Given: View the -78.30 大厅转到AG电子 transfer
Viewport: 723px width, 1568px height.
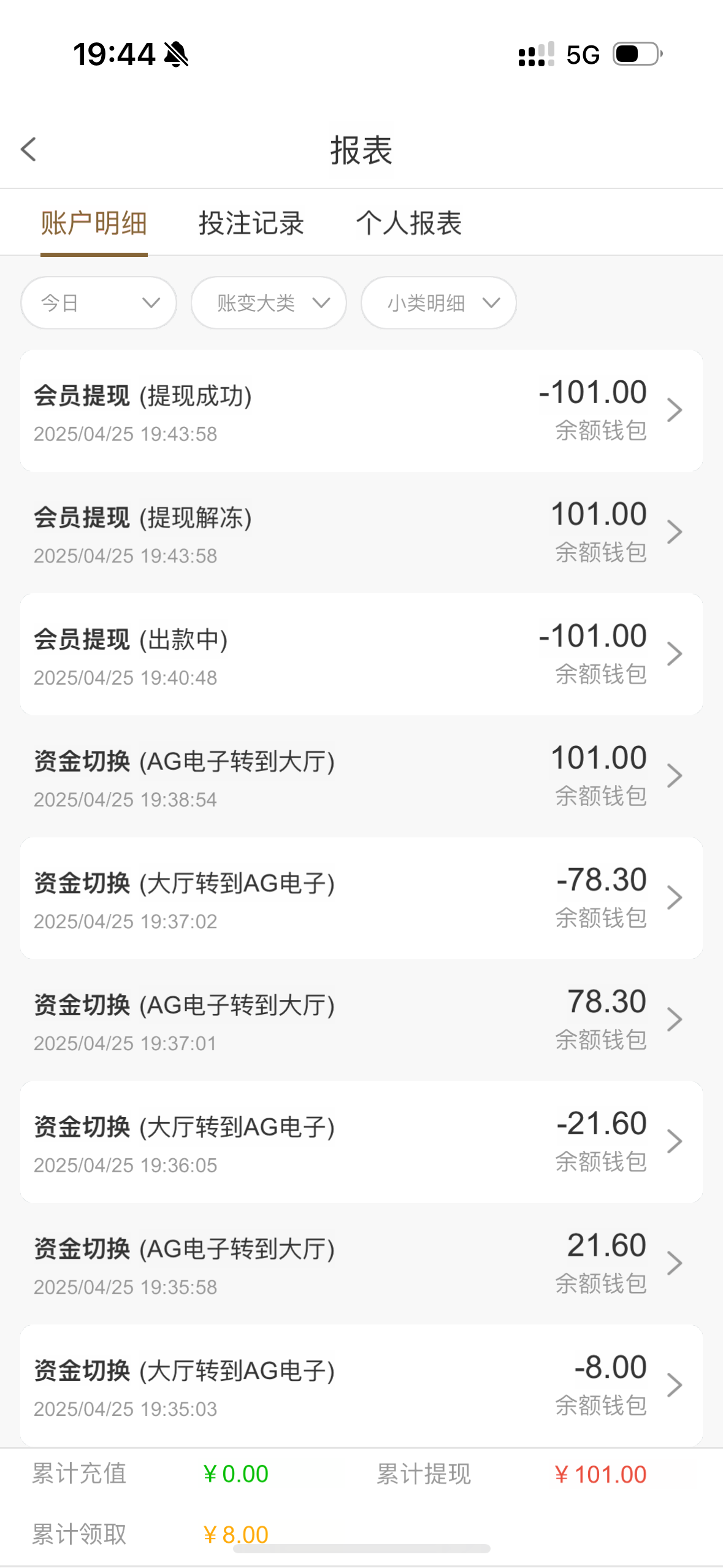Looking at the screenshot, I should click(361, 898).
